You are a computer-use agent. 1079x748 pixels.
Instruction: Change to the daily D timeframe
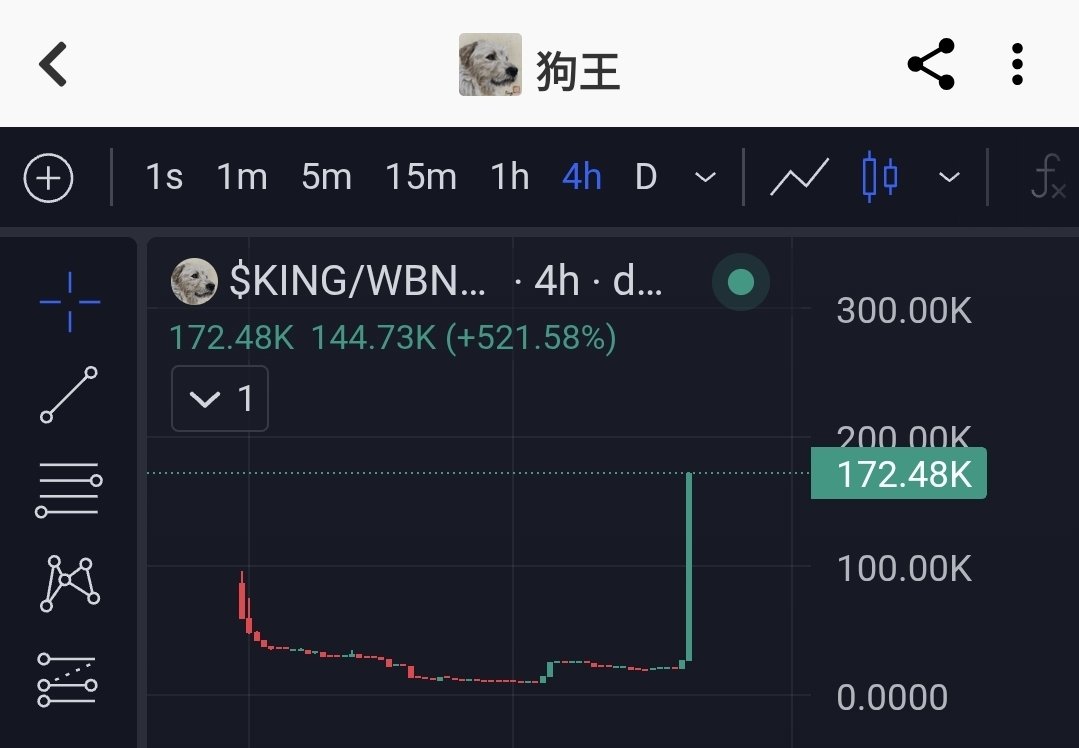[646, 178]
